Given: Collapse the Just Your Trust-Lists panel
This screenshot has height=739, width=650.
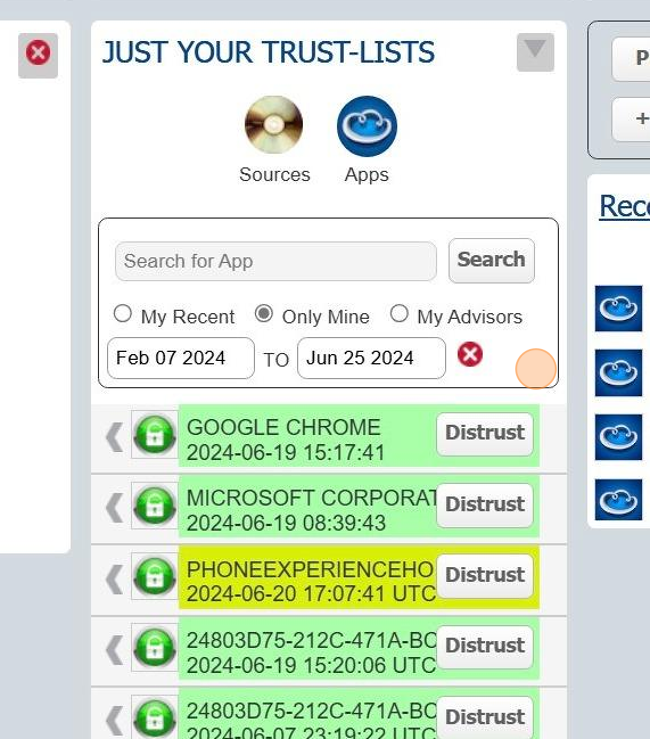Looking at the screenshot, I should point(535,52).
